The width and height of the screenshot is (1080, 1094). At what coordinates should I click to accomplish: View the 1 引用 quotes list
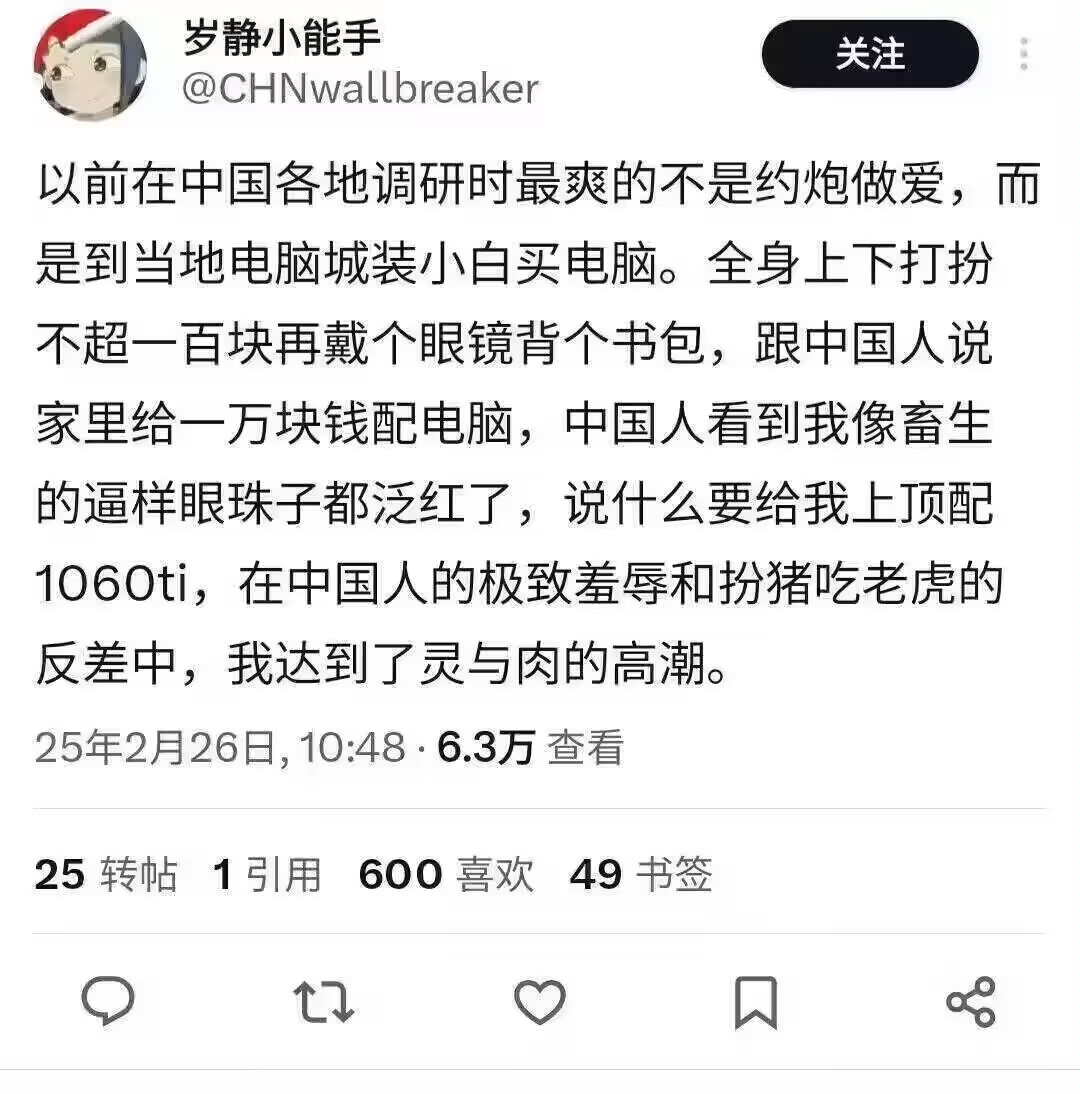267,875
